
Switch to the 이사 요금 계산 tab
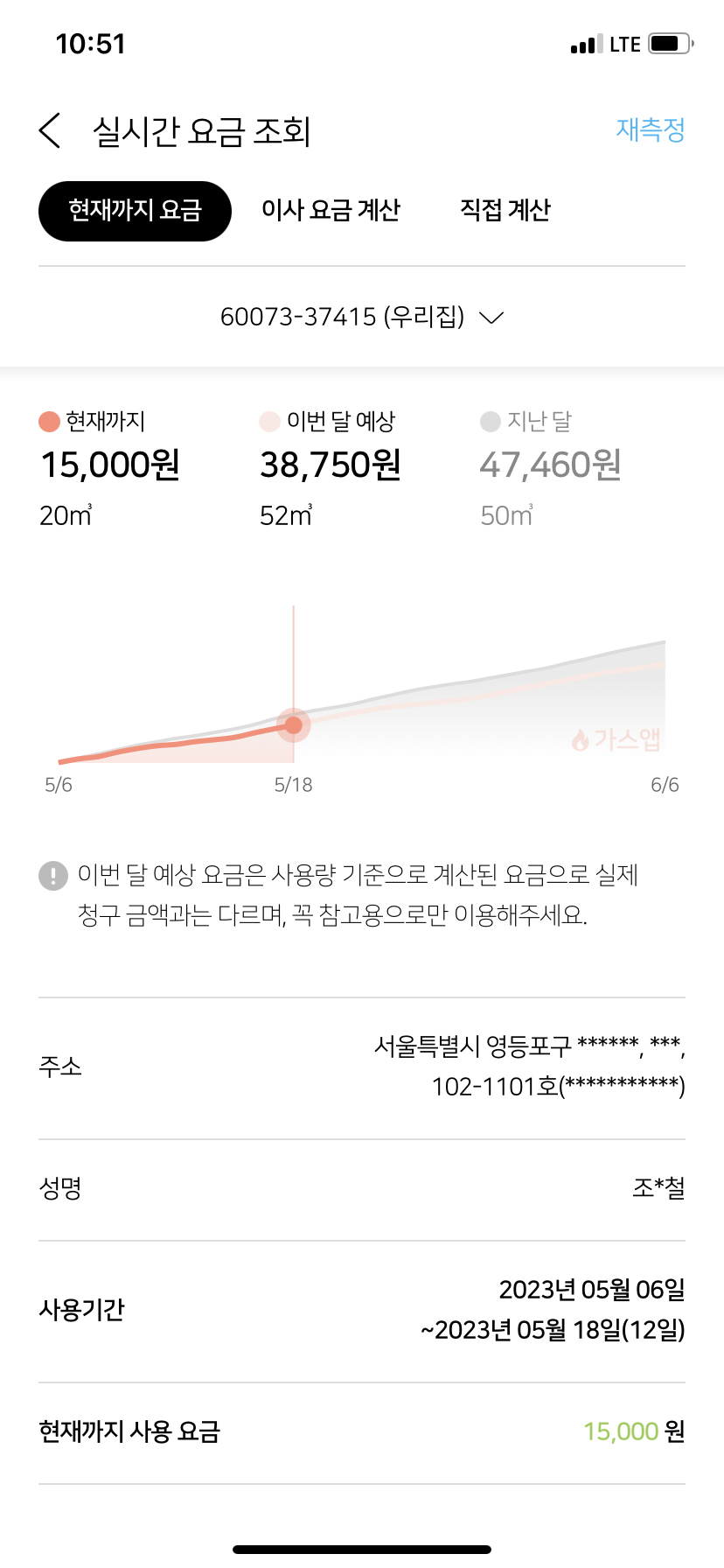[x=331, y=210]
